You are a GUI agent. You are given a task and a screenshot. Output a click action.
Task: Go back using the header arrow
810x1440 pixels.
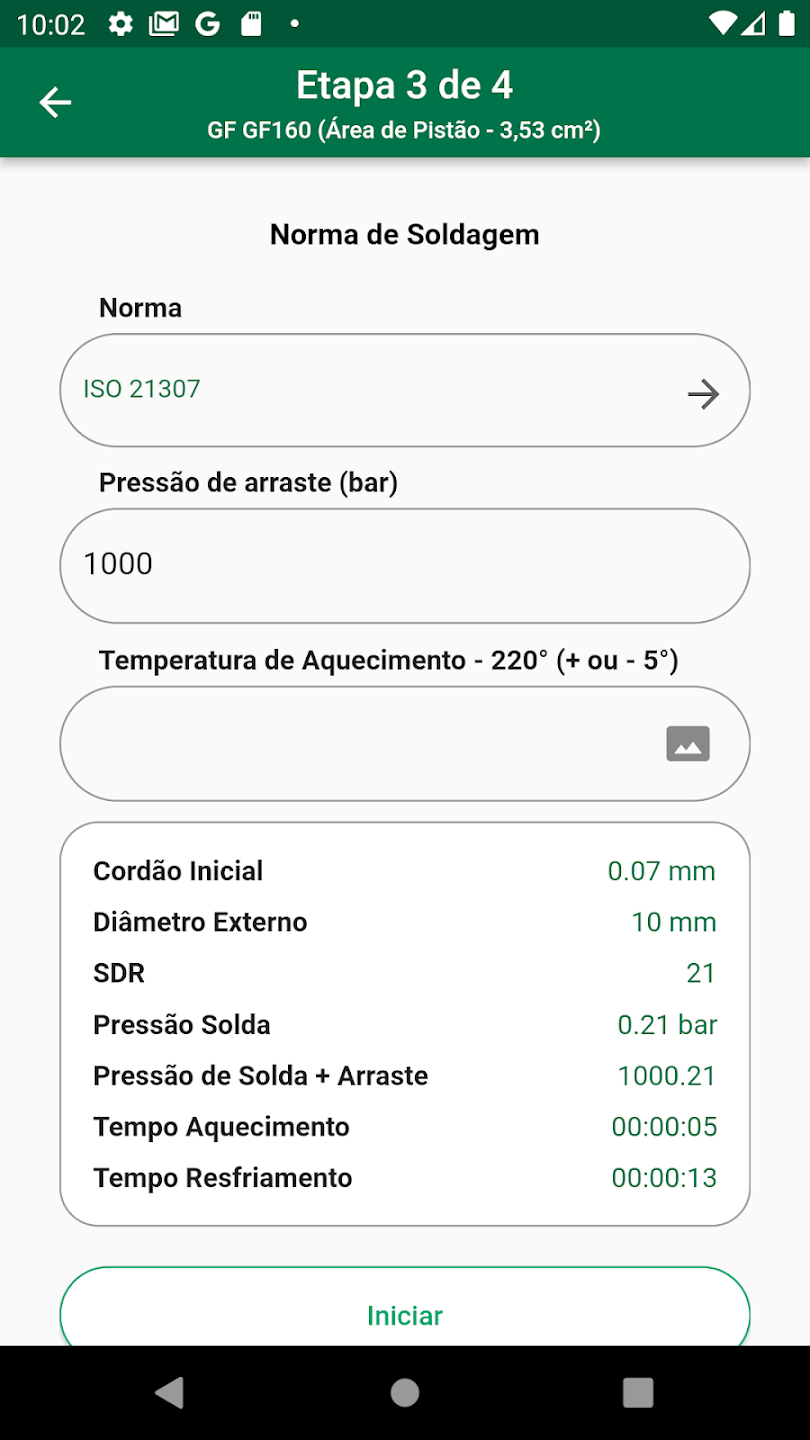(x=55, y=102)
